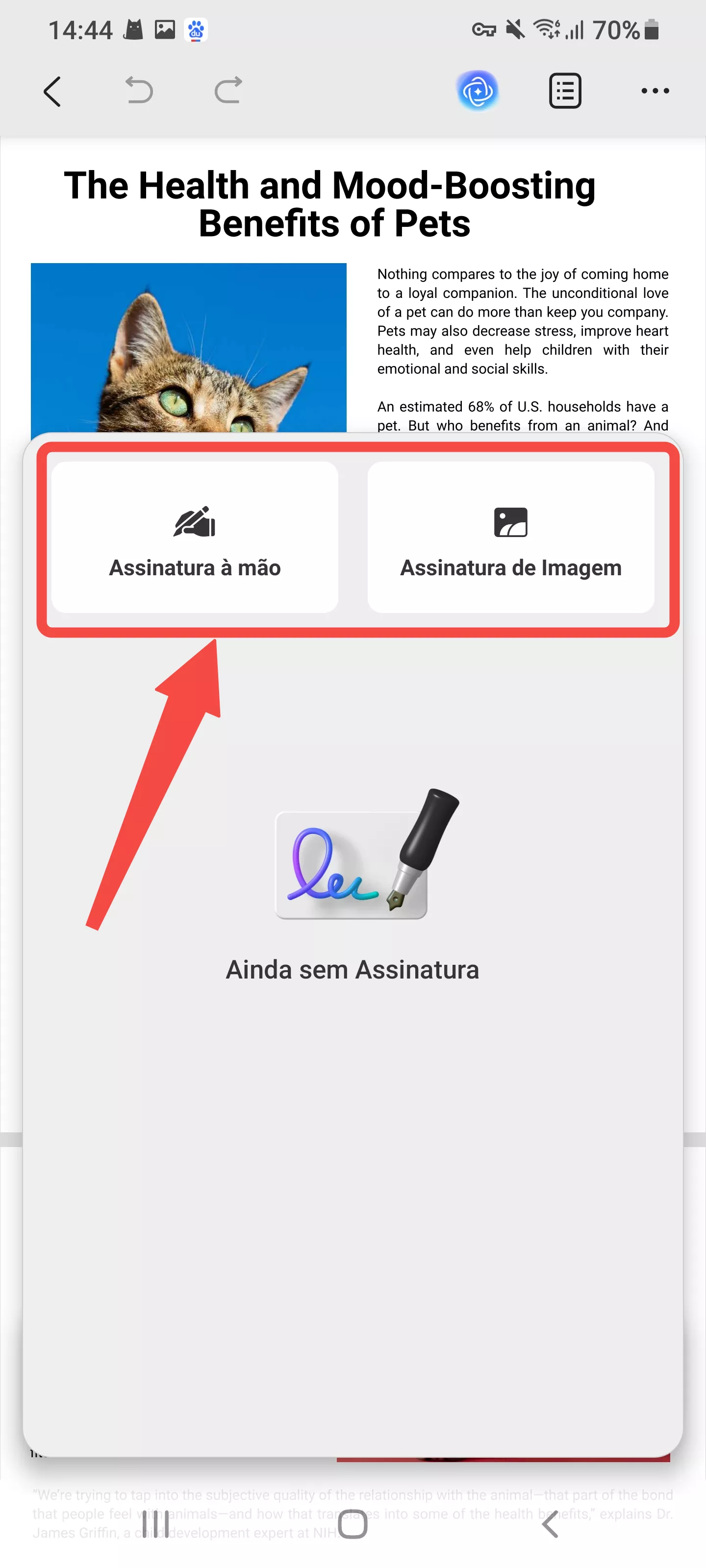Tap the 'Ainda sem Assinatura' placeholder
This screenshot has height=1568, width=706.
coord(353,969)
